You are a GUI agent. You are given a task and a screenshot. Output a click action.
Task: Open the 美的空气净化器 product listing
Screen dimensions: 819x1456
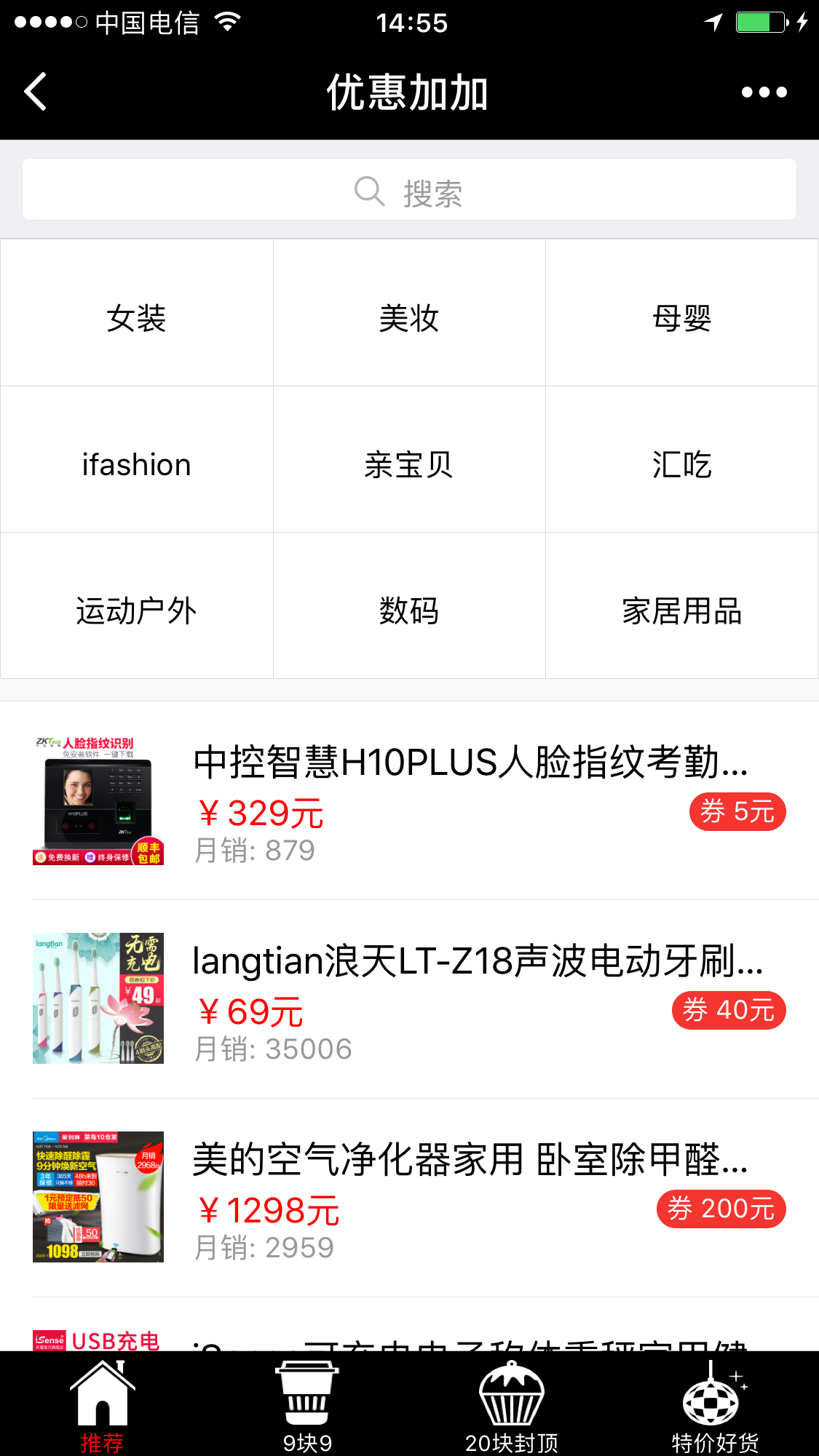point(470,1160)
